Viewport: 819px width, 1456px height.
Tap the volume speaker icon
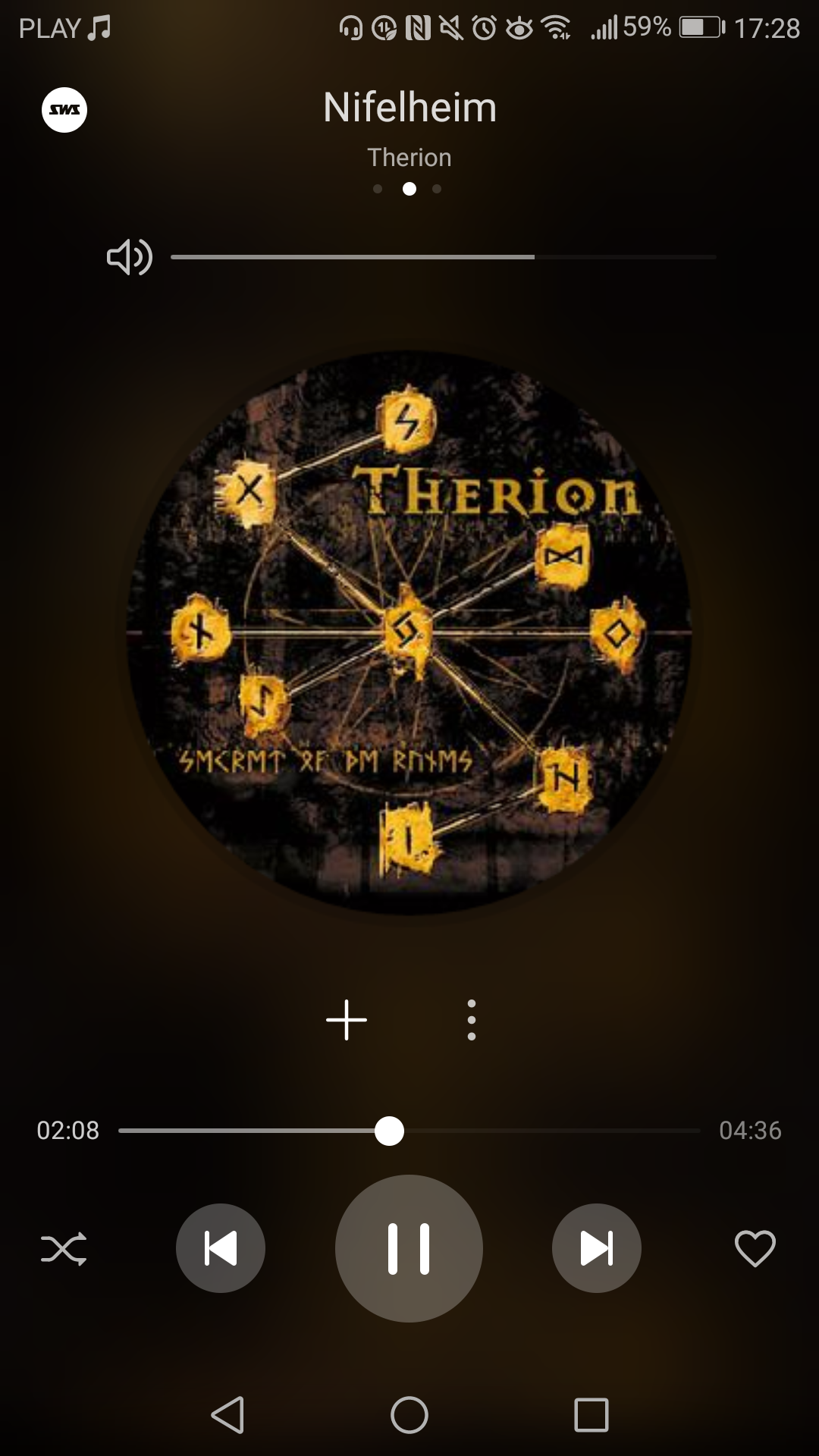[130, 257]
